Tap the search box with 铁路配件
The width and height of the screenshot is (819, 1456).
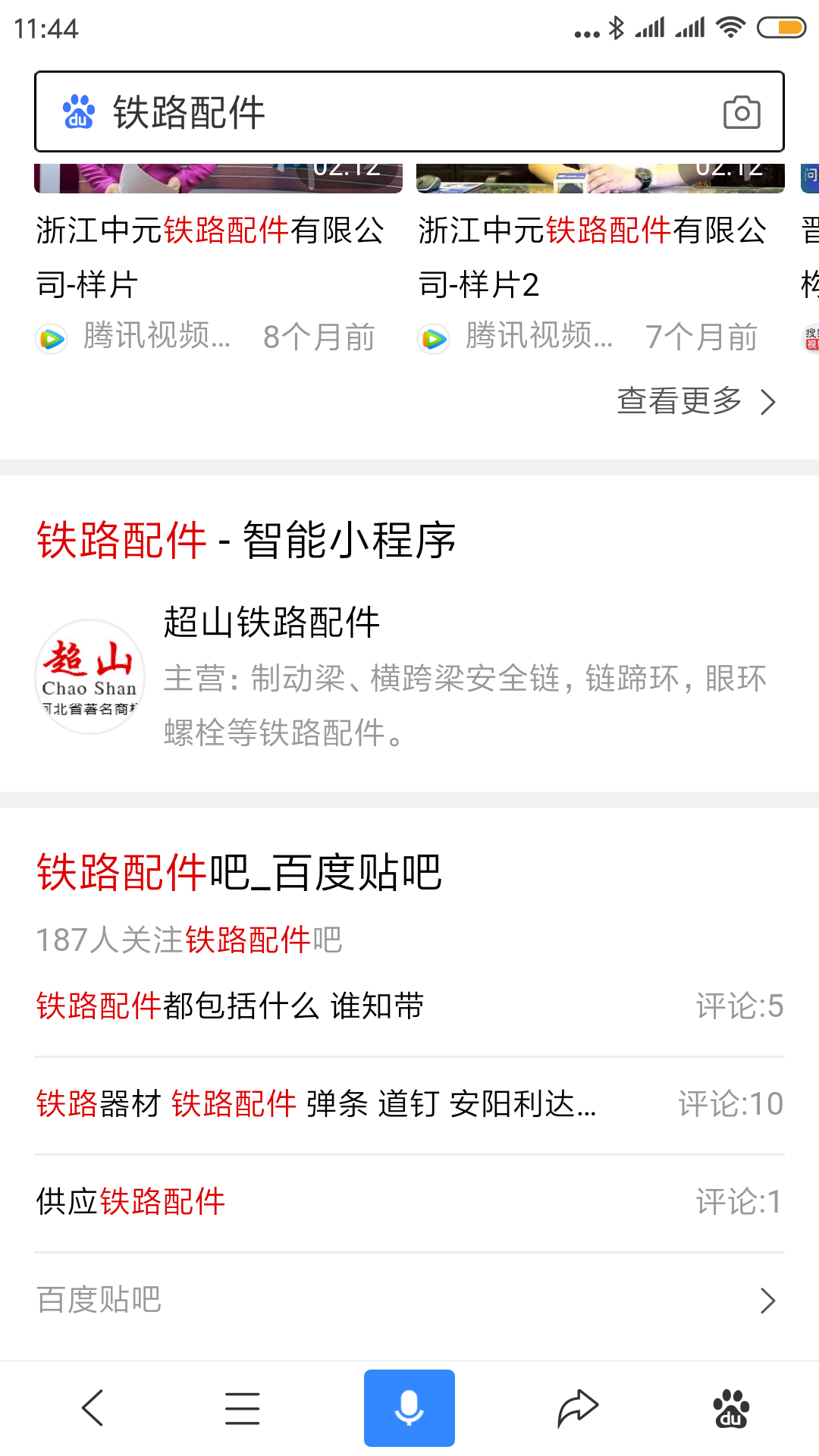tap(379, 112)
